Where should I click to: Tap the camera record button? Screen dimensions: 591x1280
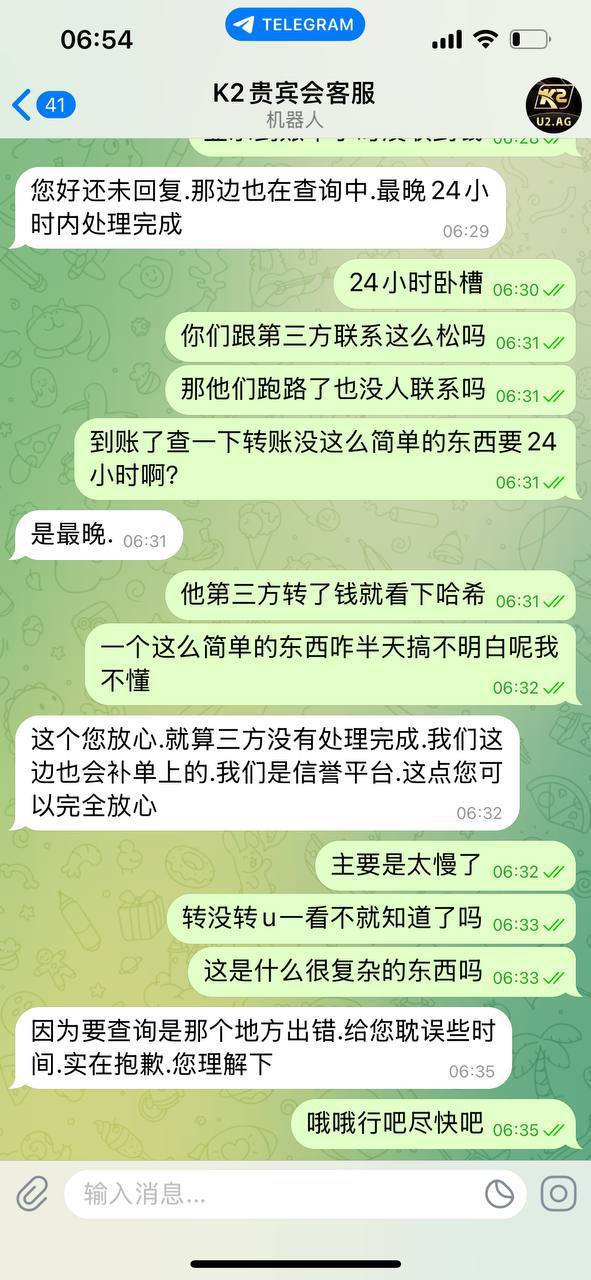point(558,1193)
